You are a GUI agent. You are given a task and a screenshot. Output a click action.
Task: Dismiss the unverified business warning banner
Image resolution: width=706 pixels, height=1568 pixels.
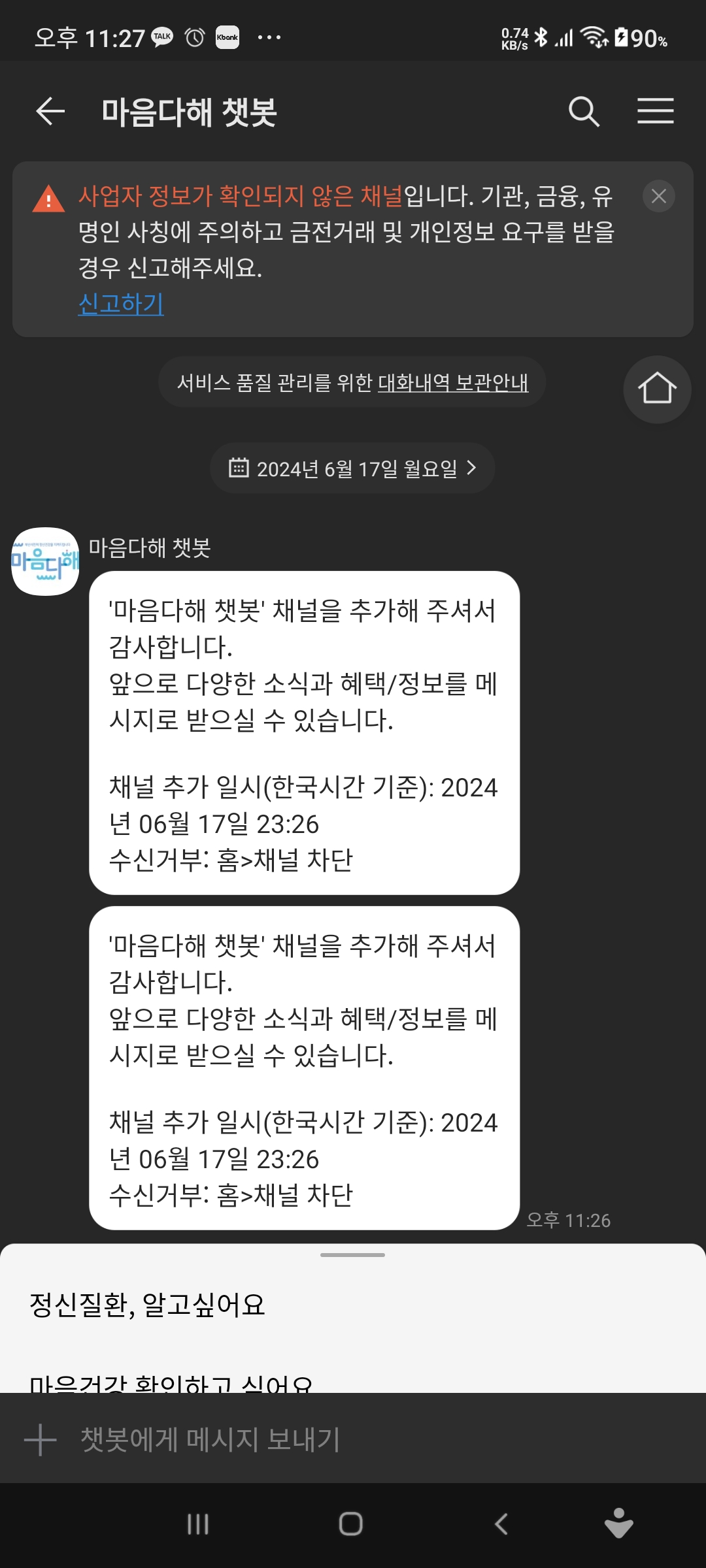(658, 196)
